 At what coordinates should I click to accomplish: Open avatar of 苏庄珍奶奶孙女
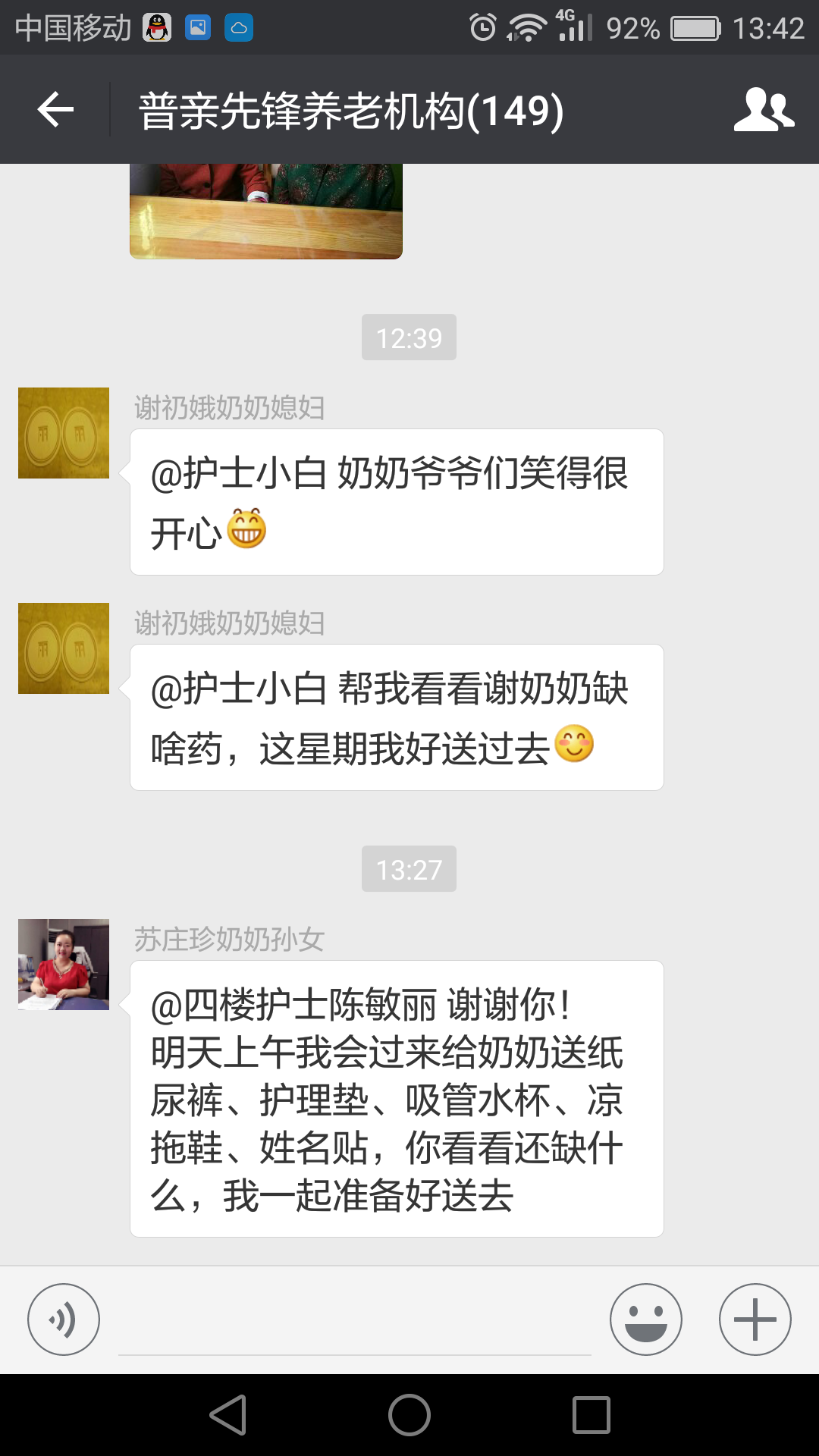(x=64, y=965)
